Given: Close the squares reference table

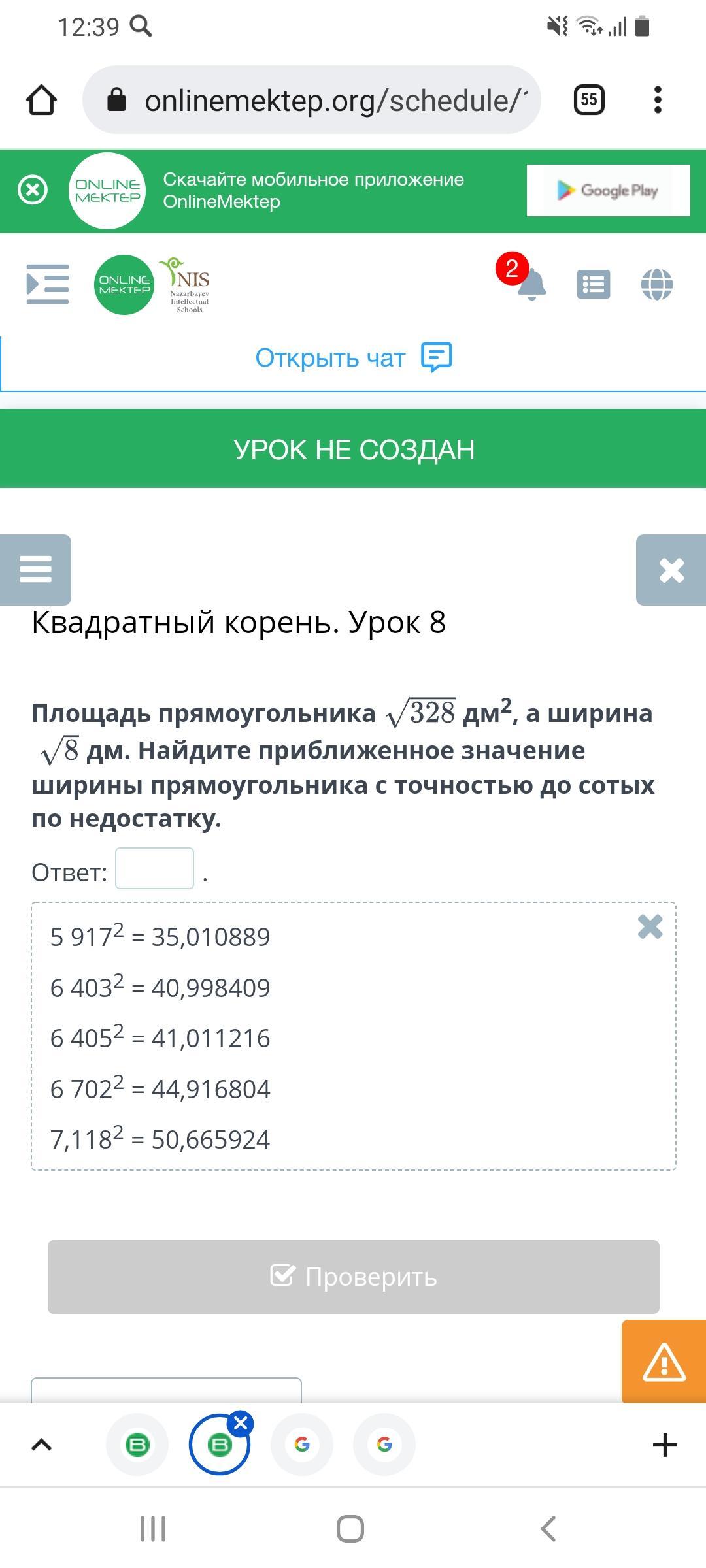Looking at the screenshot, I should (650, 926).
